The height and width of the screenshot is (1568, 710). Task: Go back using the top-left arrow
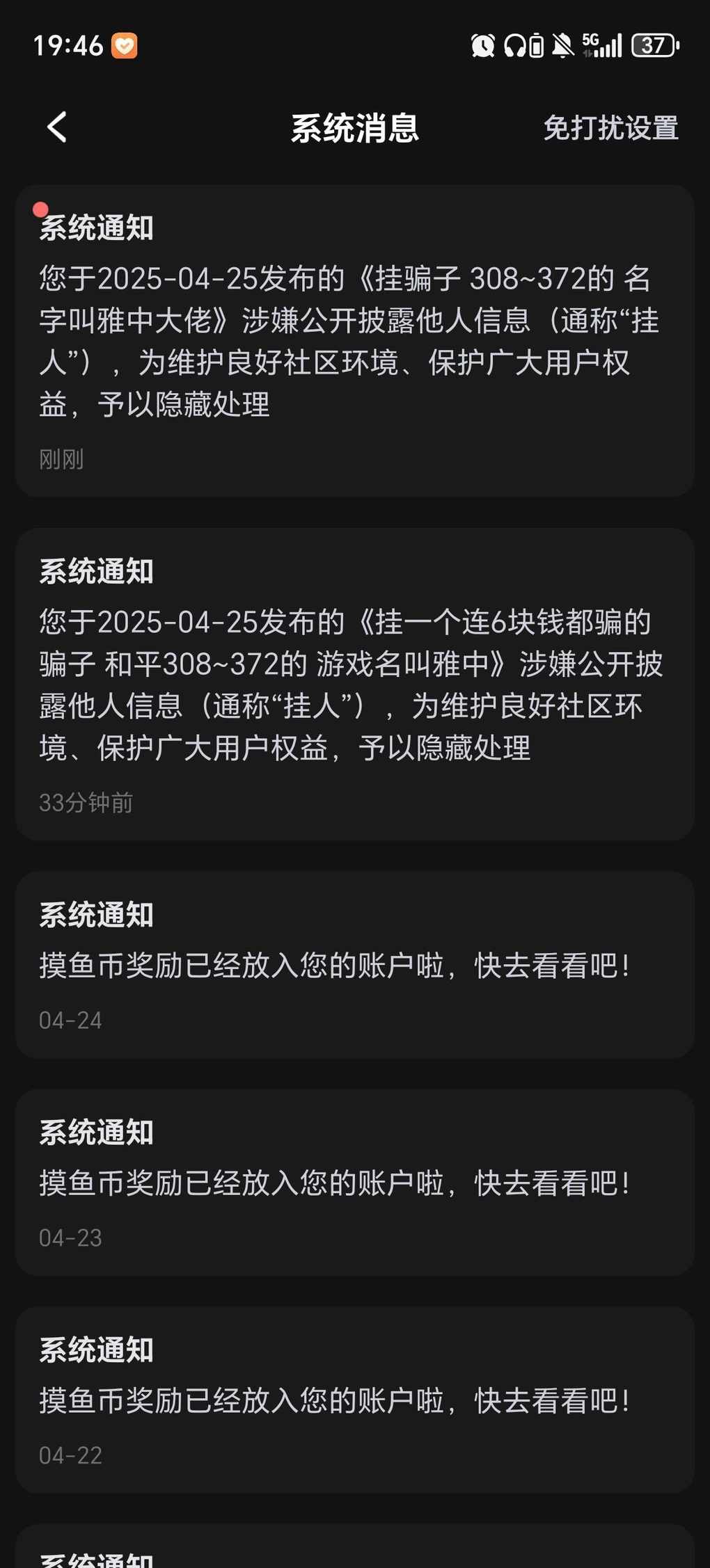pos(57,127)
